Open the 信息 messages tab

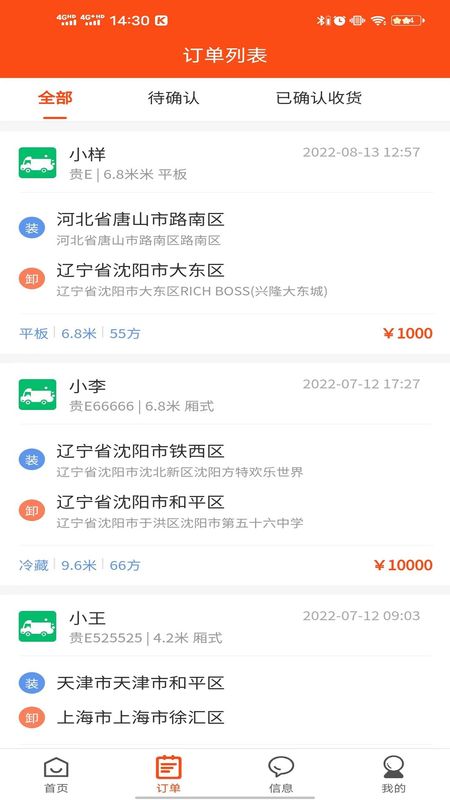coord(281,774)
